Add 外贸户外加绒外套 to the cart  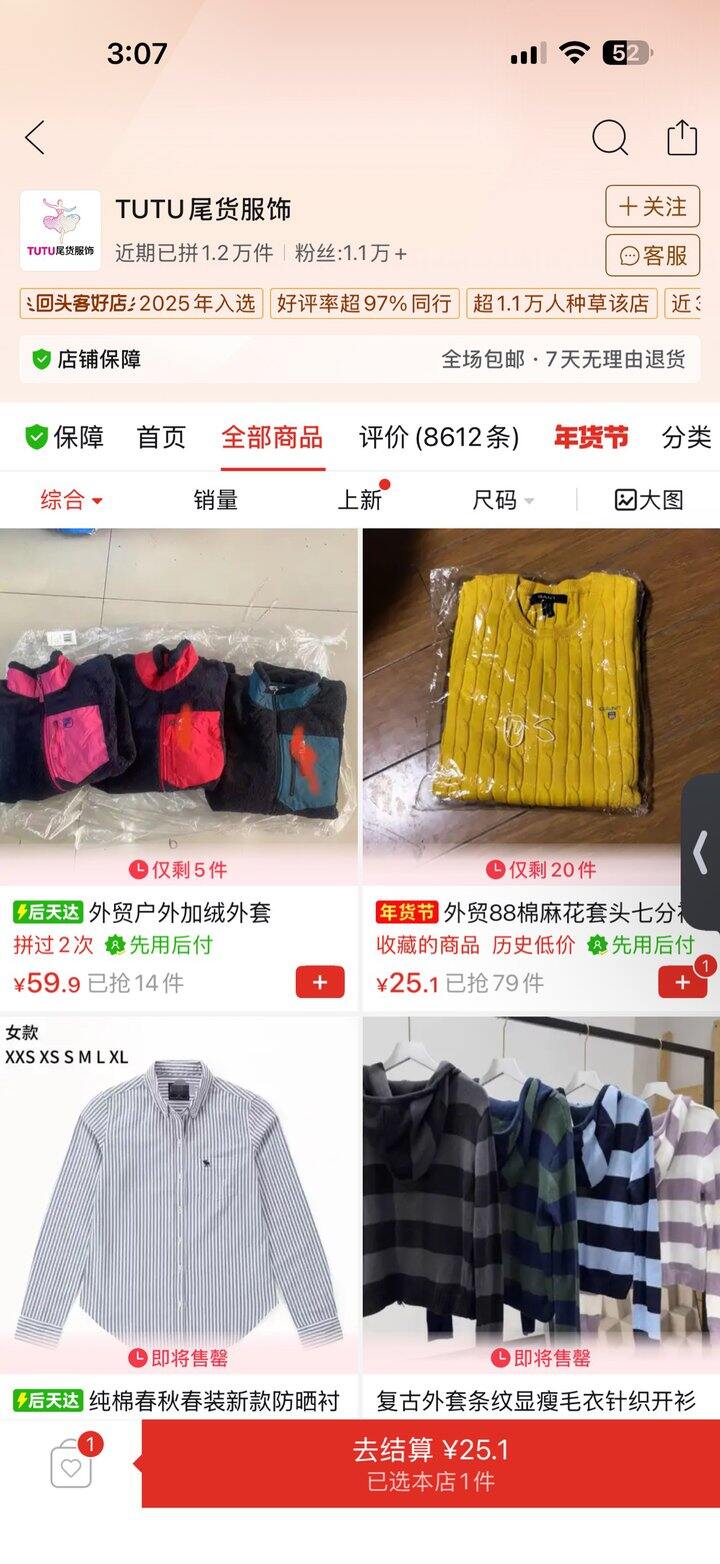tap(320, 982)
